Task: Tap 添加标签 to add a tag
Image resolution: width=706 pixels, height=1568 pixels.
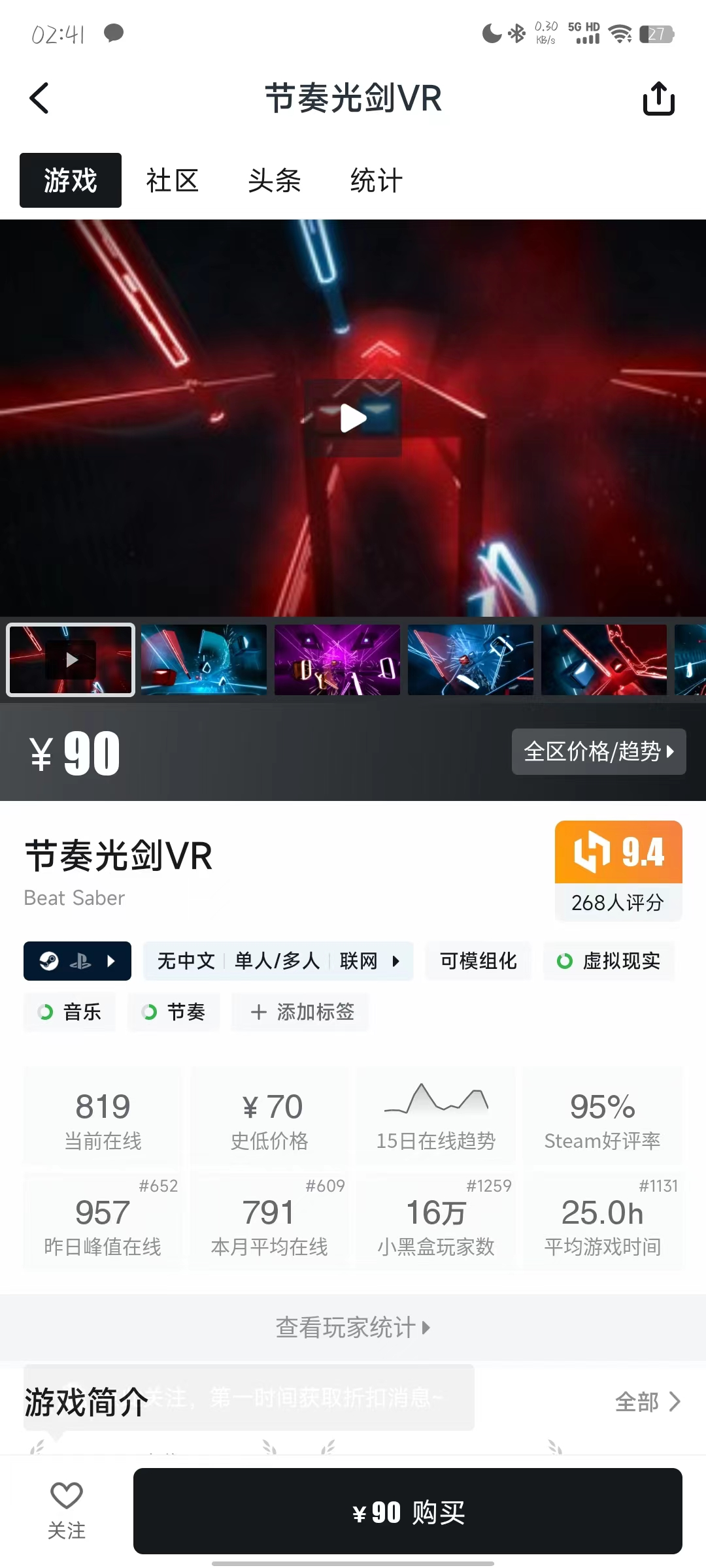Action: point(301,1012)
